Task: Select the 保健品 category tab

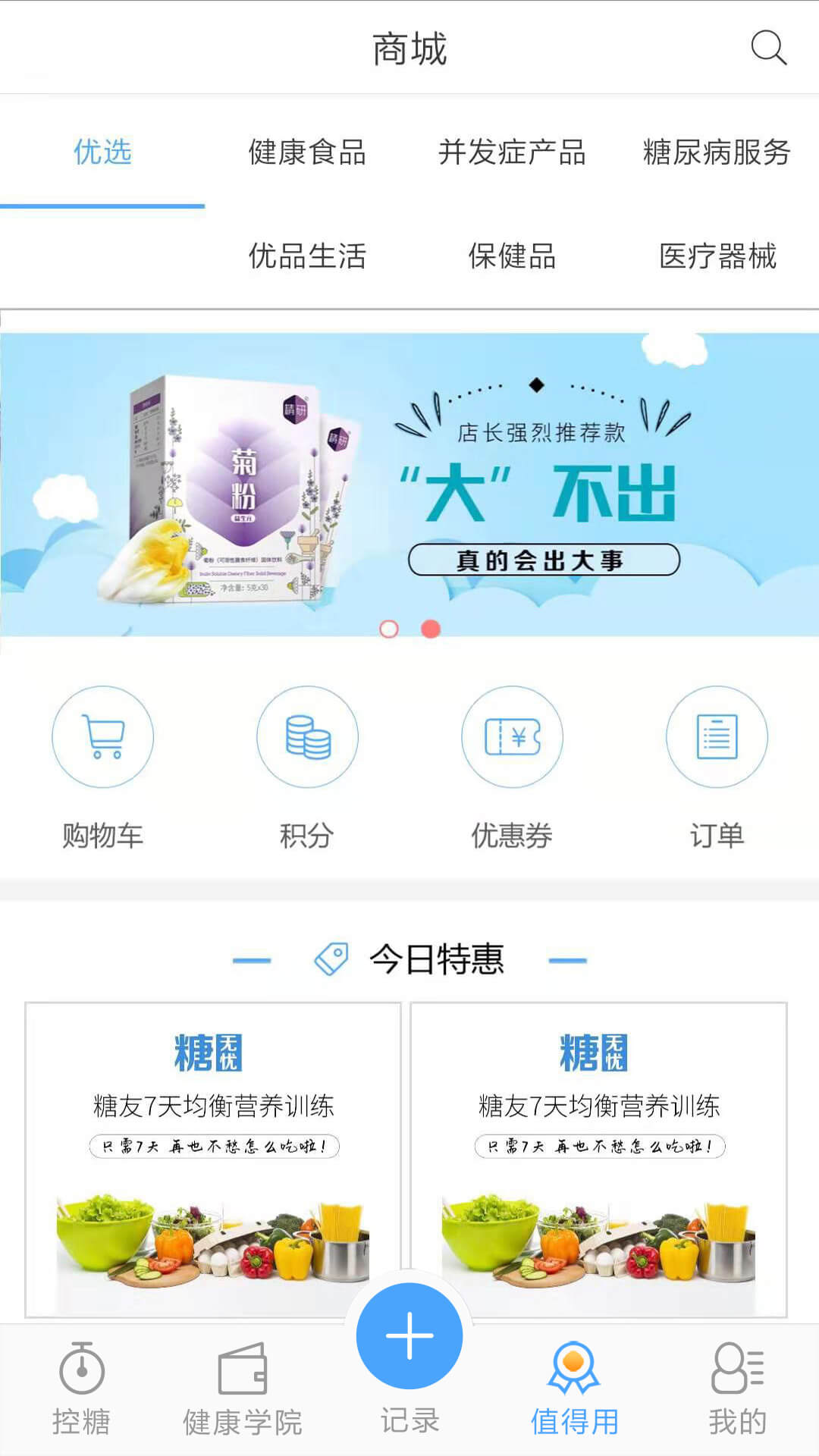Action: 512,258
